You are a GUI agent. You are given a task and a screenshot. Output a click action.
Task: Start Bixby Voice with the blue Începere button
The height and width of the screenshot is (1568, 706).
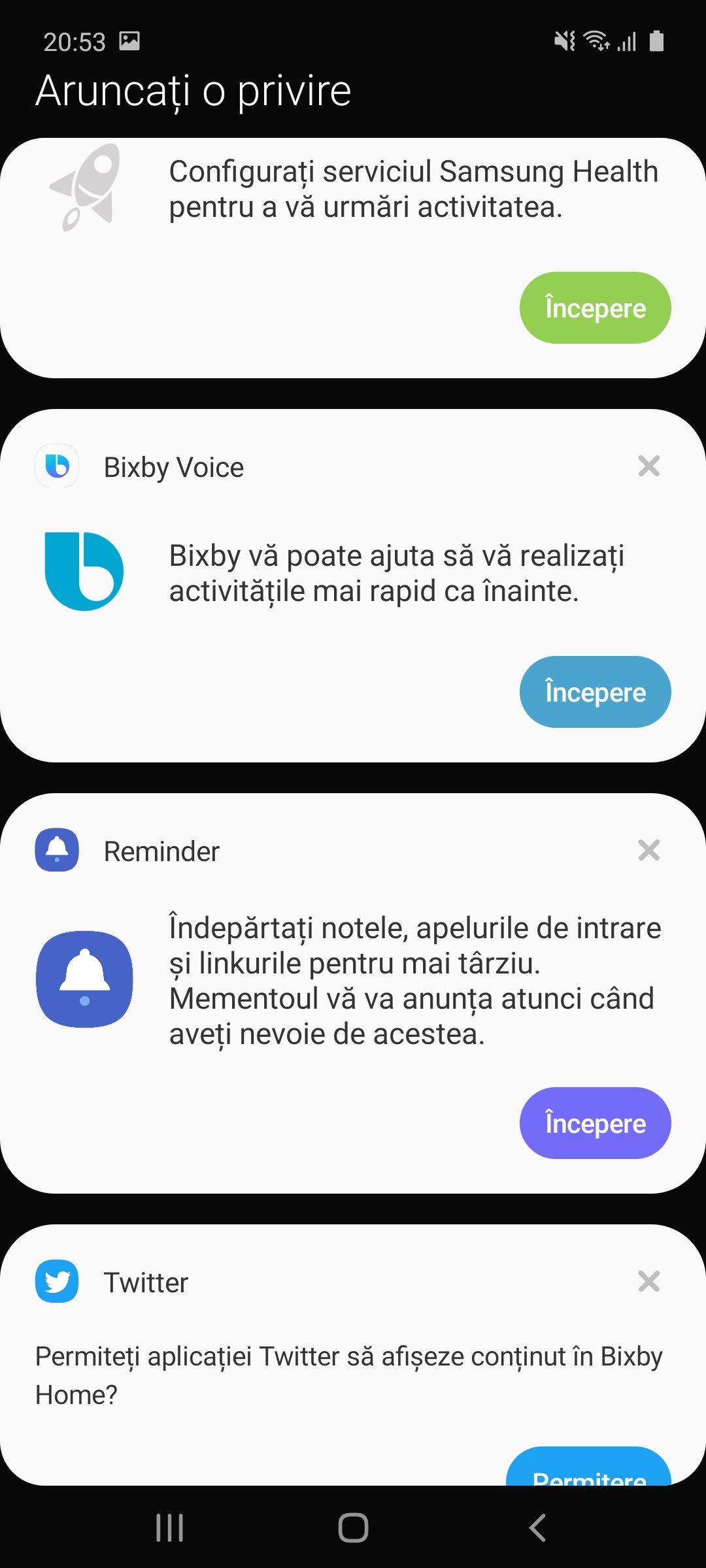click(x=595, y=692)
